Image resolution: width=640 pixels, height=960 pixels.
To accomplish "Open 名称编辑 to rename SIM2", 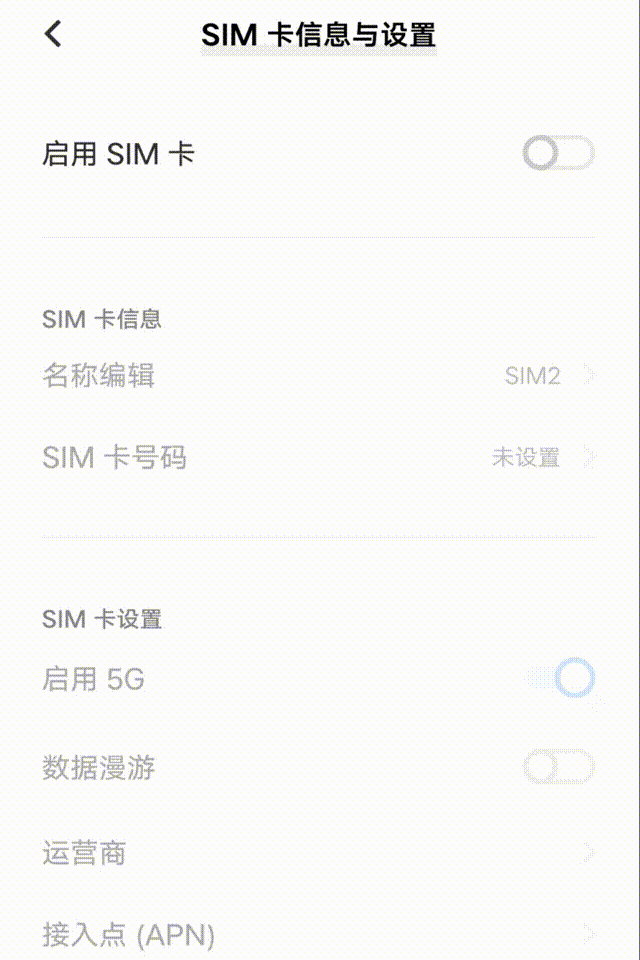I will coord(318,376).
